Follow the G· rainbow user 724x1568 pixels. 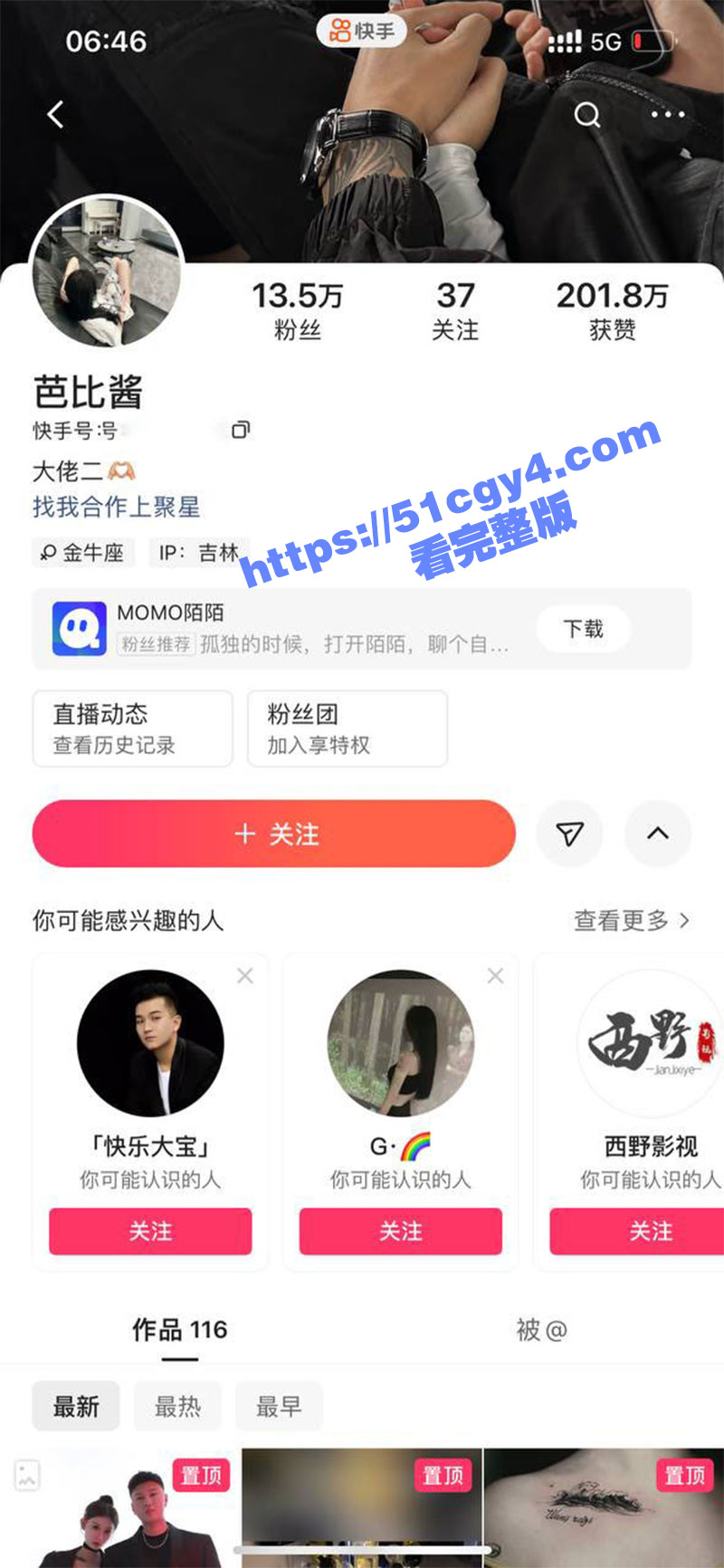pyautogui.click(x=400, y=1231)
